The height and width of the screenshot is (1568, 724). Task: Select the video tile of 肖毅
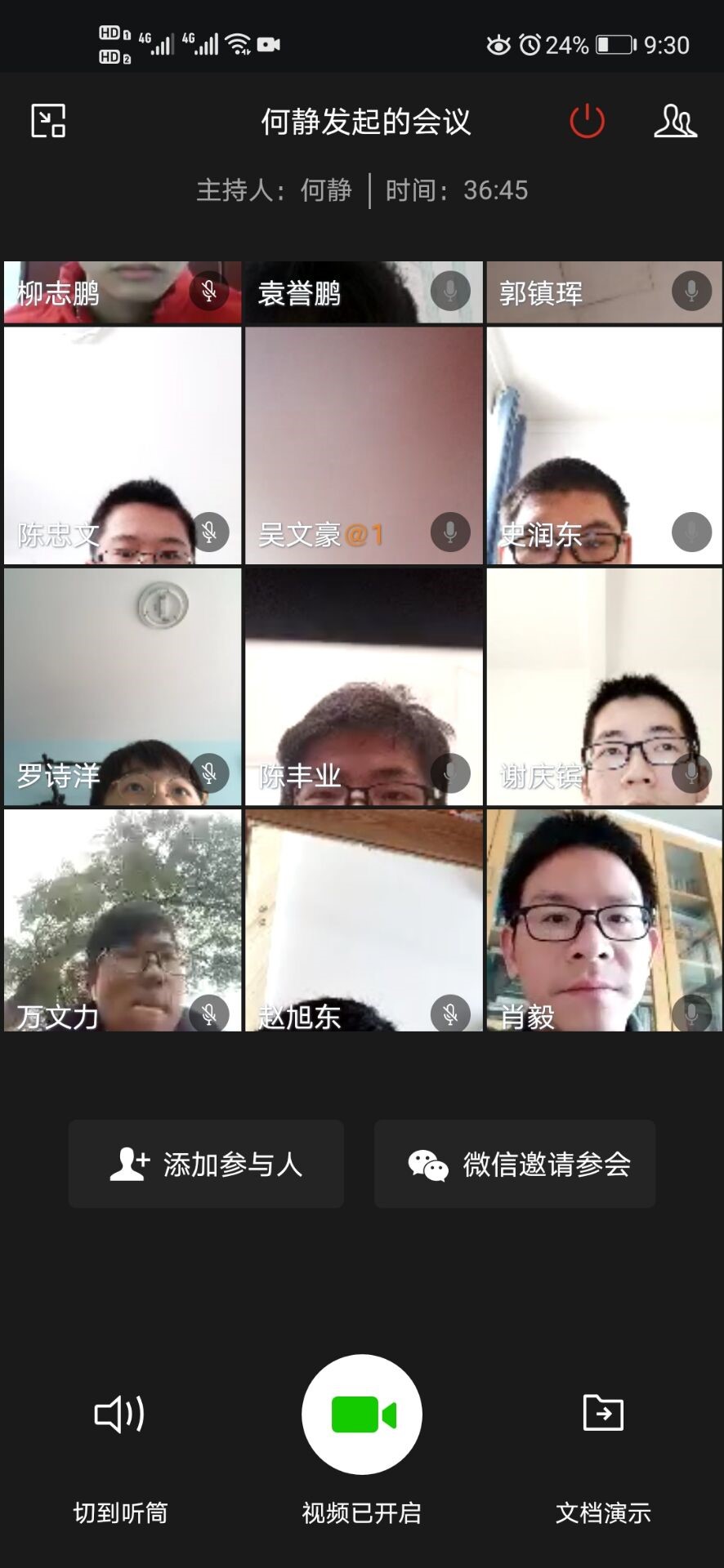pos(604,920)
